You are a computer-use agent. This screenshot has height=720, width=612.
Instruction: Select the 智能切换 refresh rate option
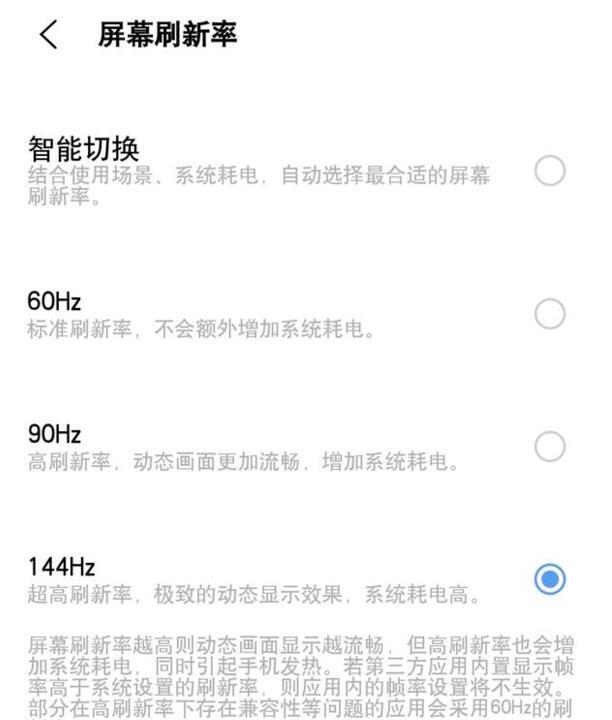point(549,171)
